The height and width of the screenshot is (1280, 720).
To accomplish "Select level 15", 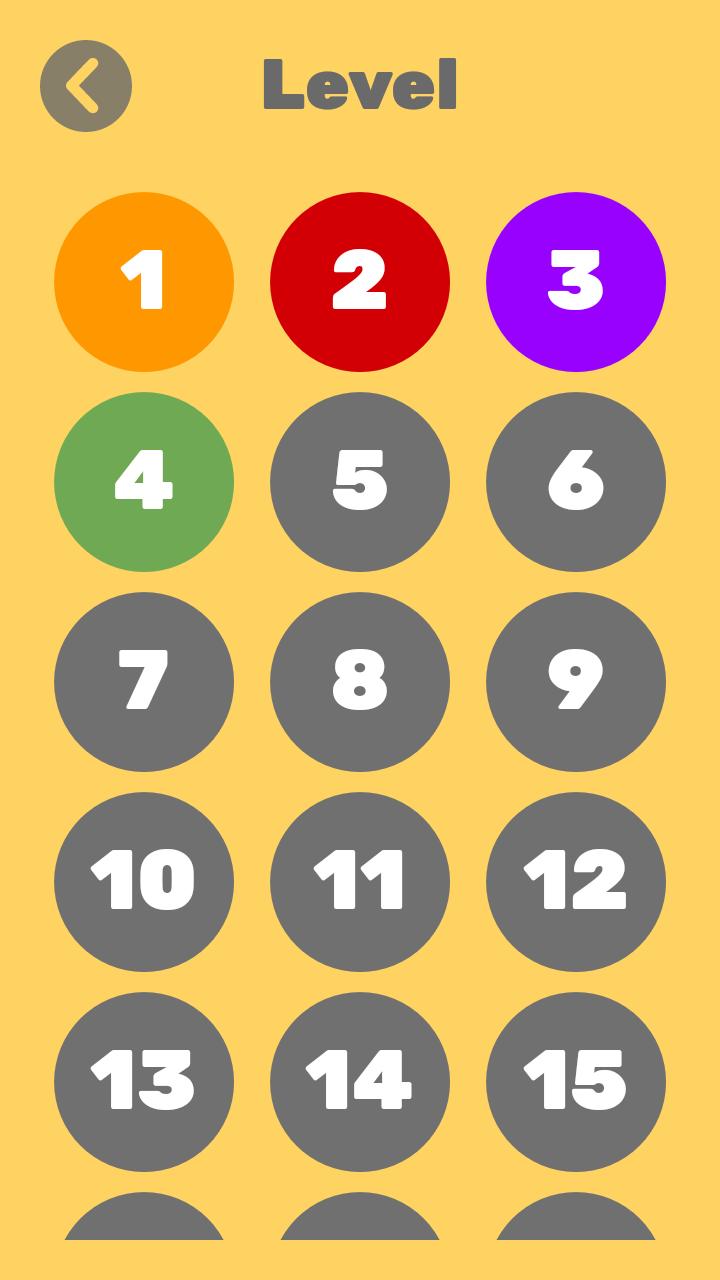I will click(x=576, y=1082).
